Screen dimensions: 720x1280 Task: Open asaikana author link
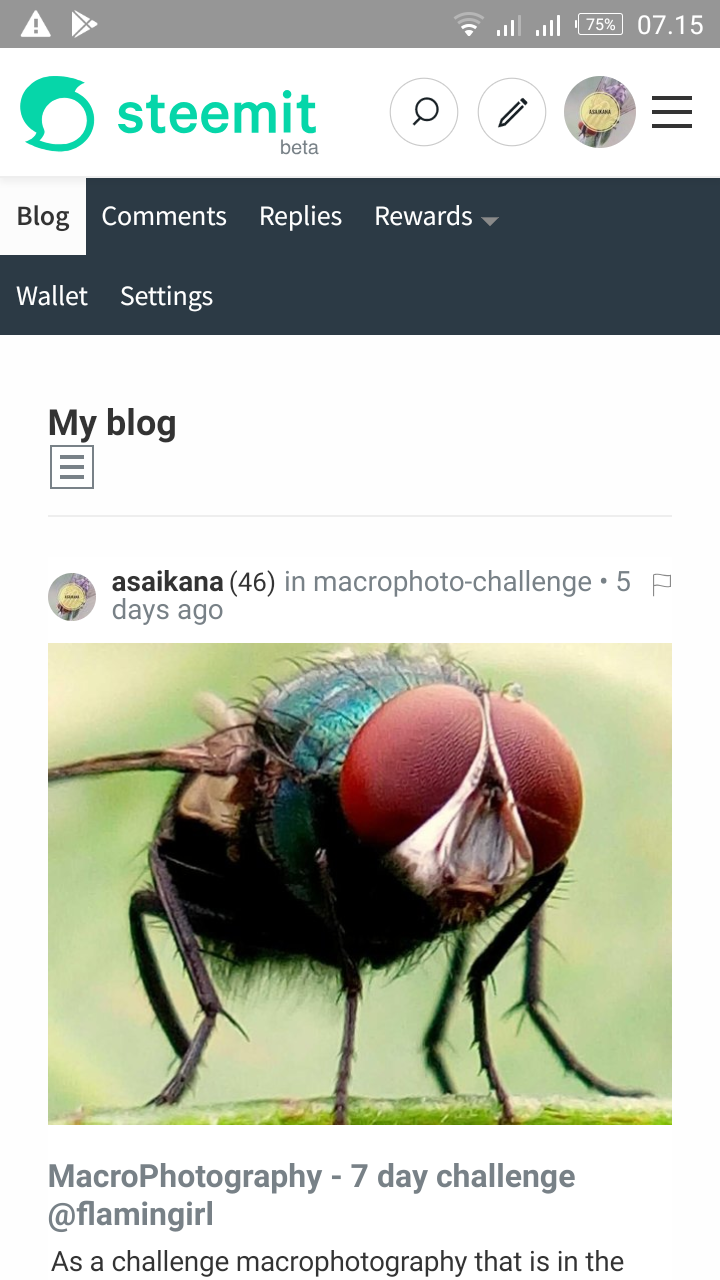point(167,582)
